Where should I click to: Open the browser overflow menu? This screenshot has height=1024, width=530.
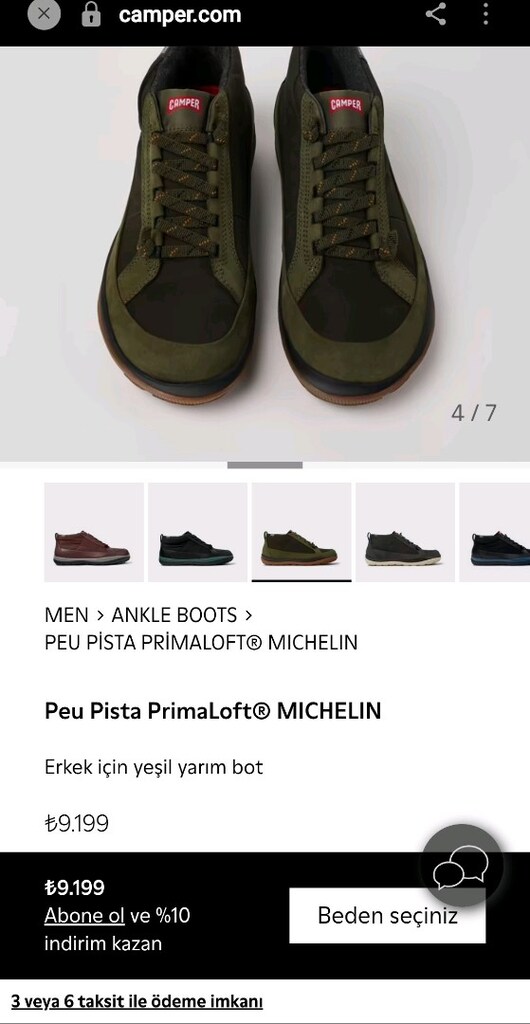pyautogui.click(x=486, y=14)
